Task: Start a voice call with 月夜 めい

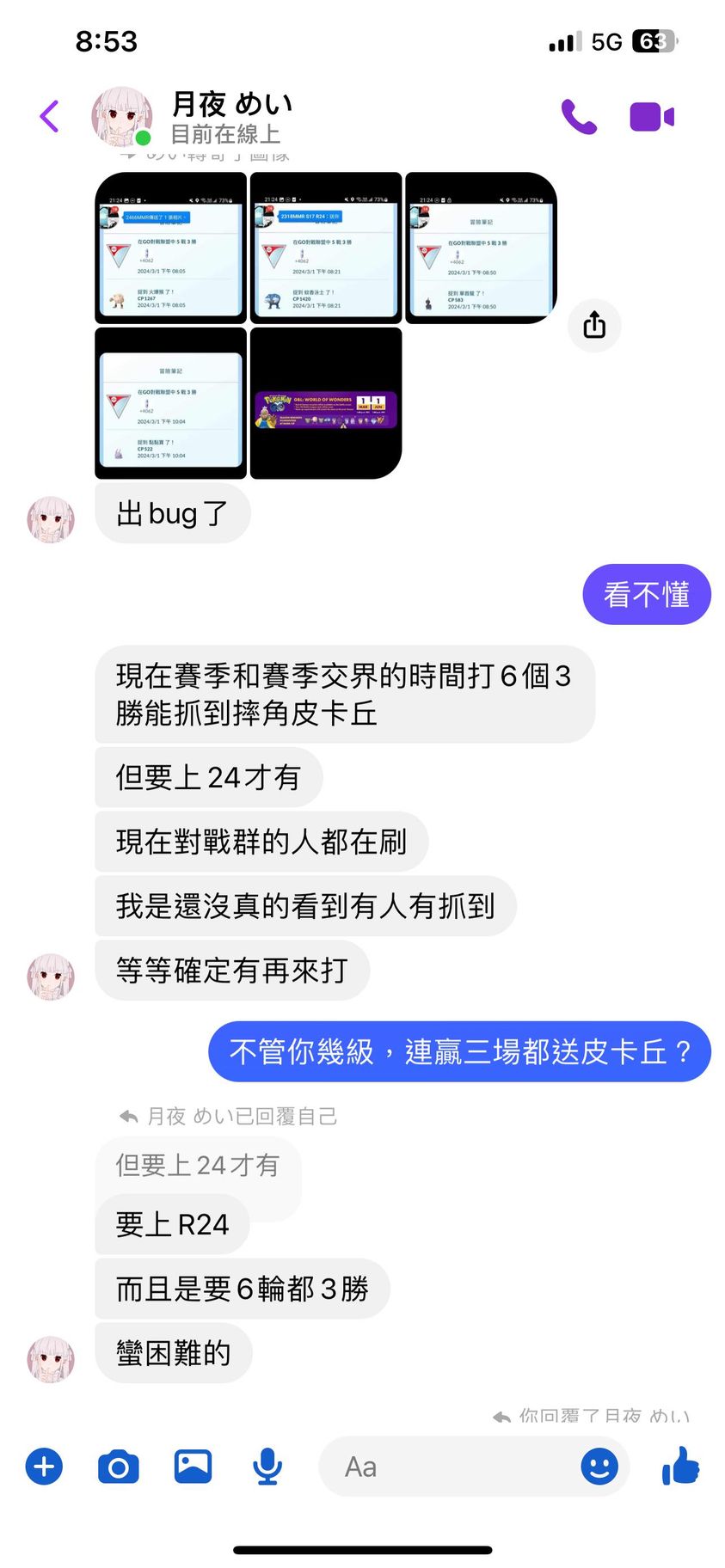Action: [x=579, y=117]
